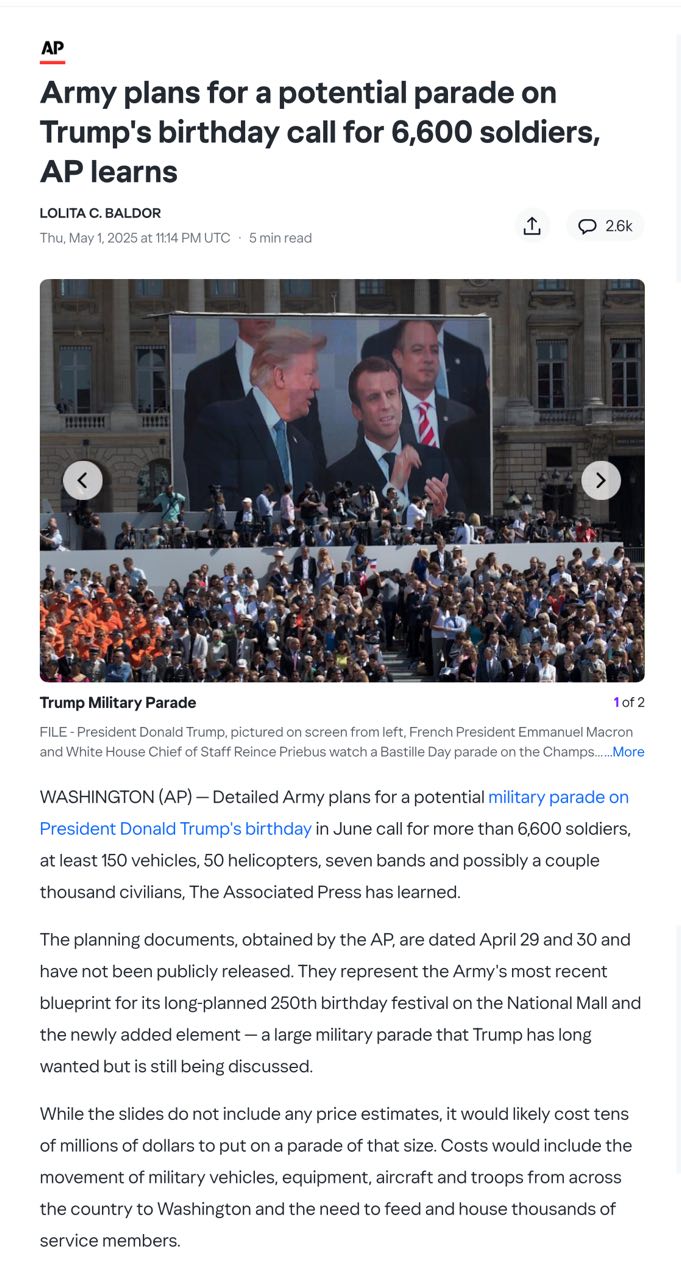Viewport: 681px width, 1280px height.
Task: Show the previous photo in the gallery
Action: 83,480
